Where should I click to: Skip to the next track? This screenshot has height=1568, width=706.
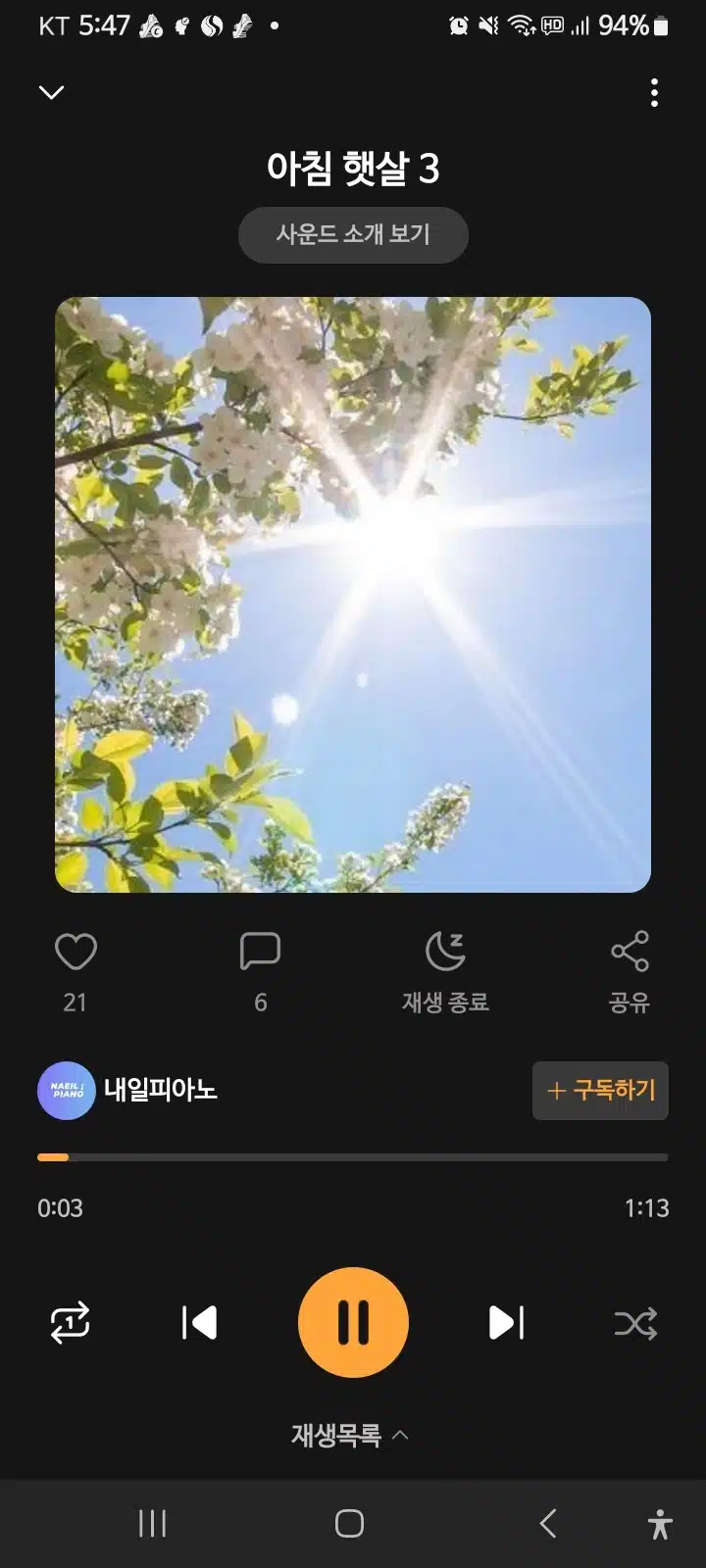tap(506, 1323)
